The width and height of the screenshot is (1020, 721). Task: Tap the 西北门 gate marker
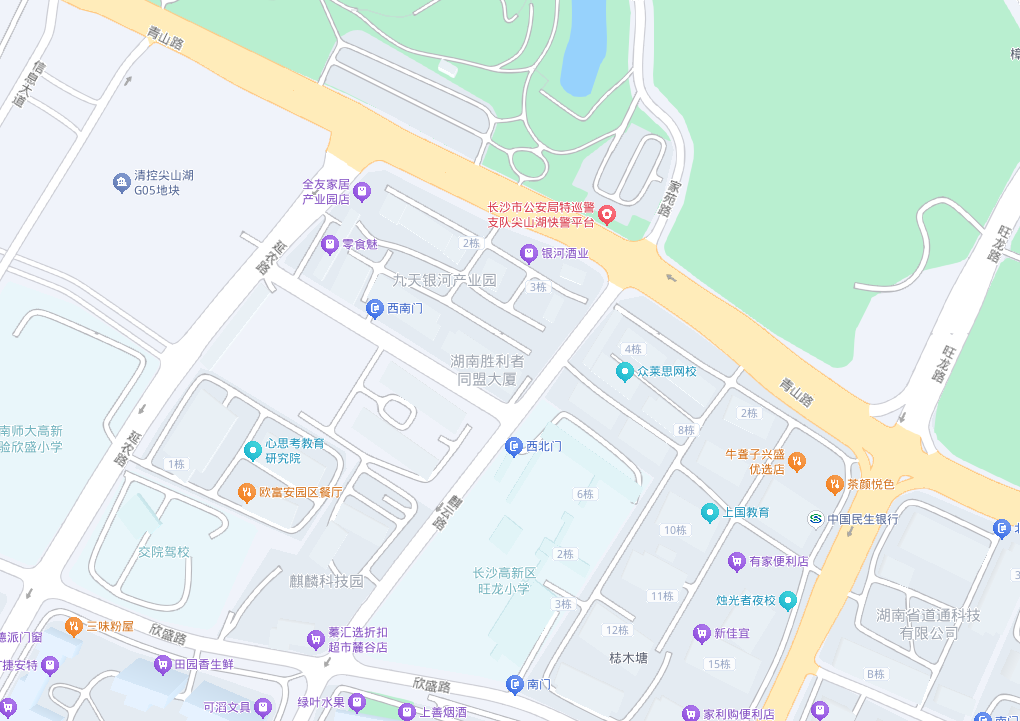coord(514,446)
